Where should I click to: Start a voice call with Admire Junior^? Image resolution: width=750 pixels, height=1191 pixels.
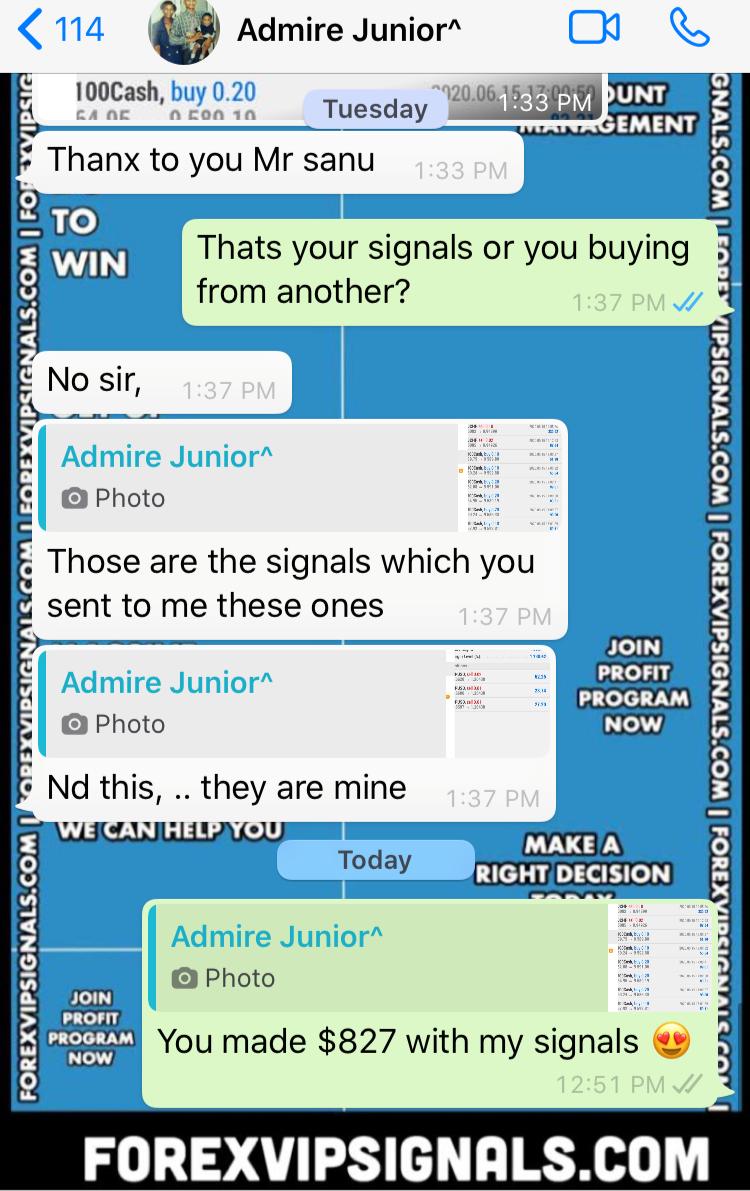point(688,29)
